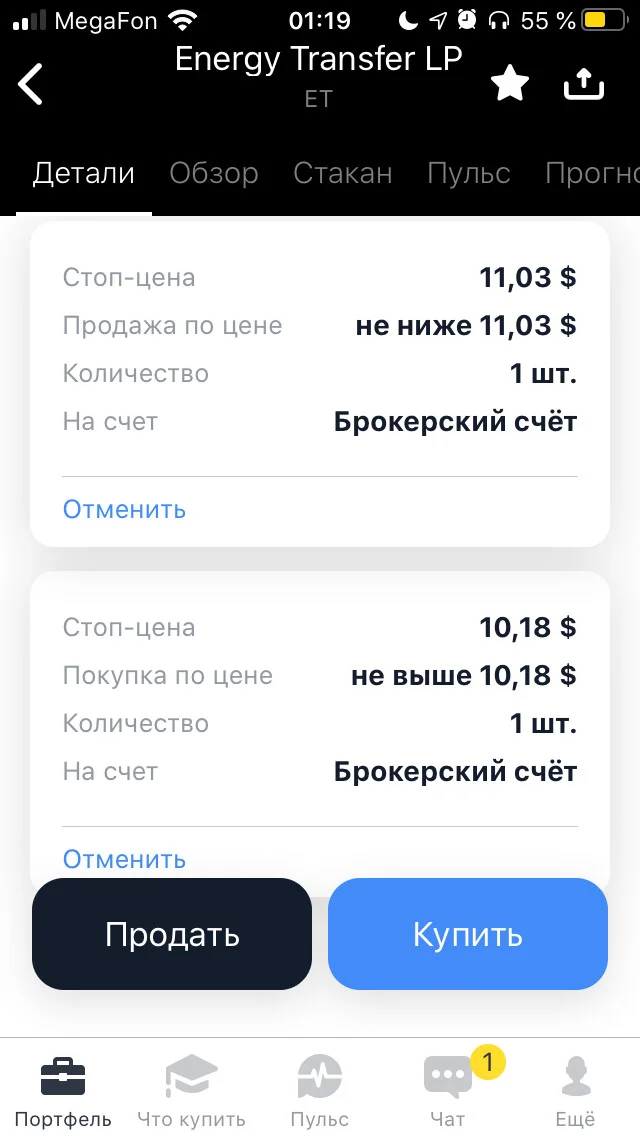Tap the Продать button
640x1136 pixels.
[172, 934]
